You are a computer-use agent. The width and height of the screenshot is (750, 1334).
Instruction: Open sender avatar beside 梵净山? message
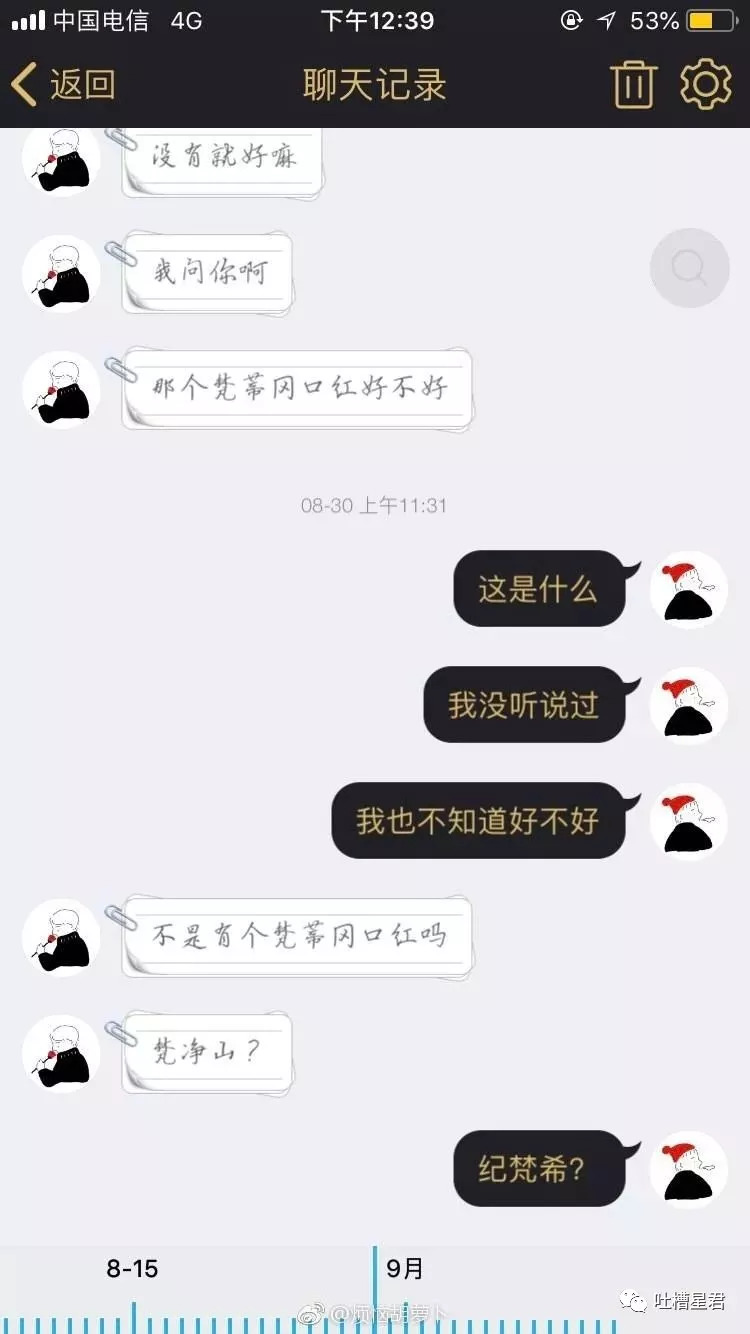pyautogui.click(x=61, y=1053)
